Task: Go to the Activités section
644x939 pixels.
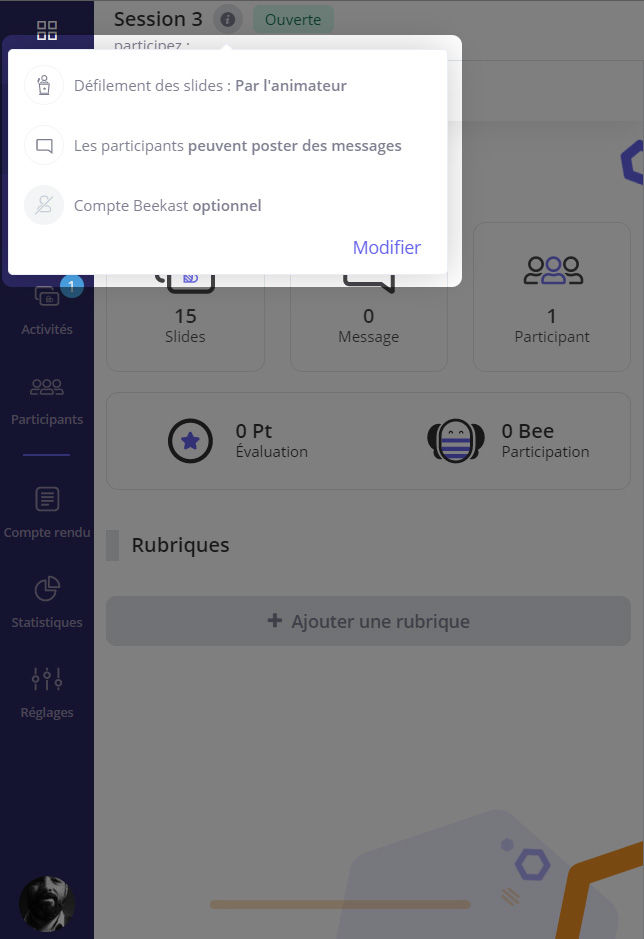Action: (47, 310)
